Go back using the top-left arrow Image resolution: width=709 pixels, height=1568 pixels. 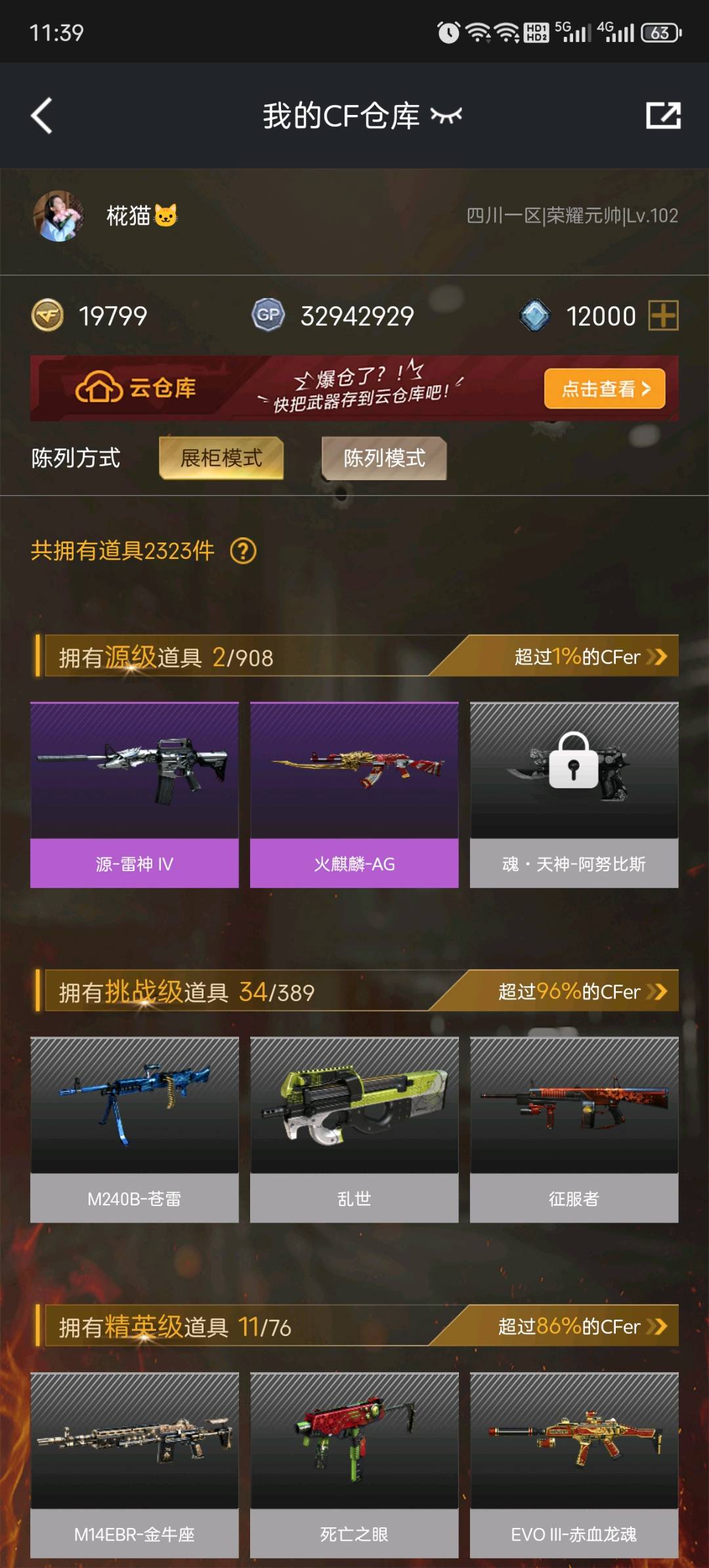(x=41, y=116)
